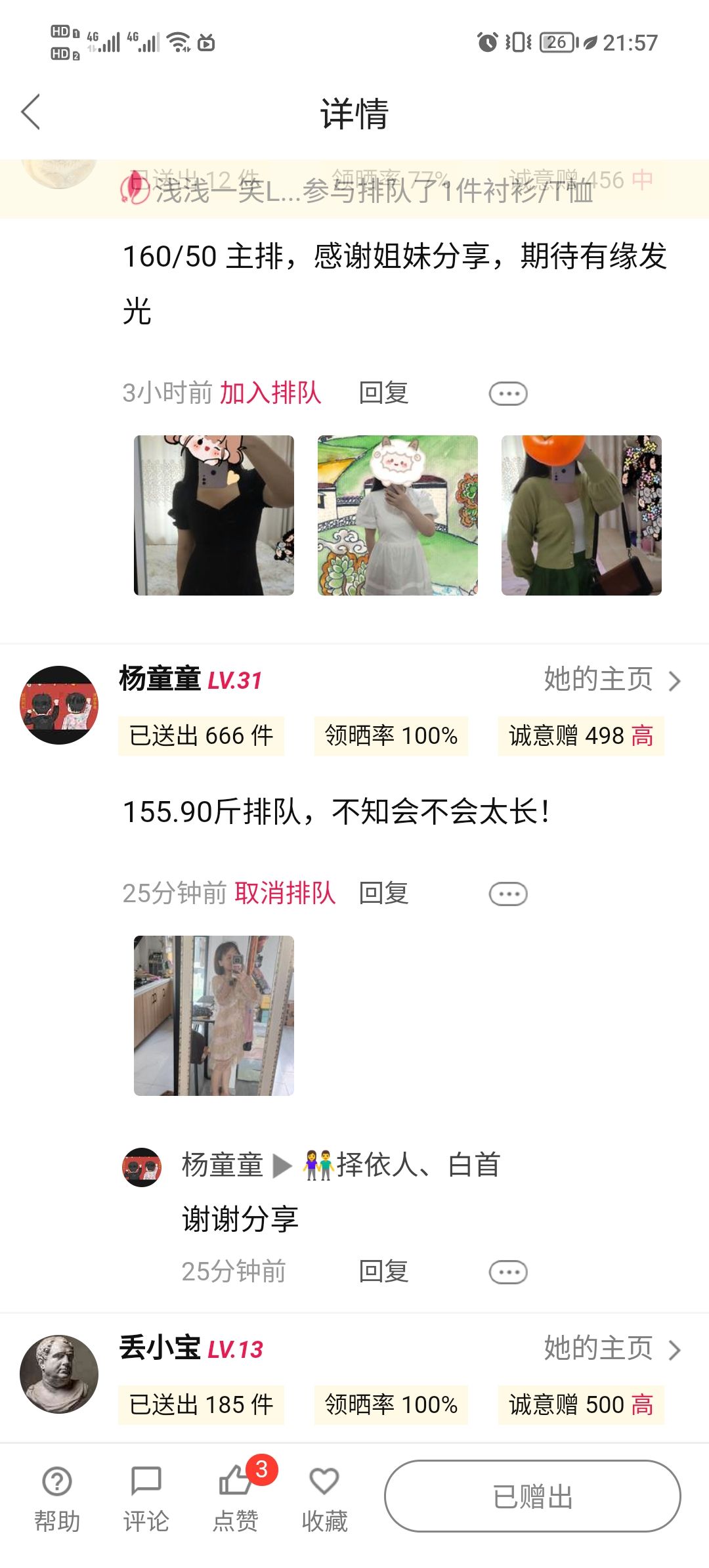This screenshot has width=709, height=1568.
Task: View 杨童童's mirror selfie photo
Action: 214,1016
